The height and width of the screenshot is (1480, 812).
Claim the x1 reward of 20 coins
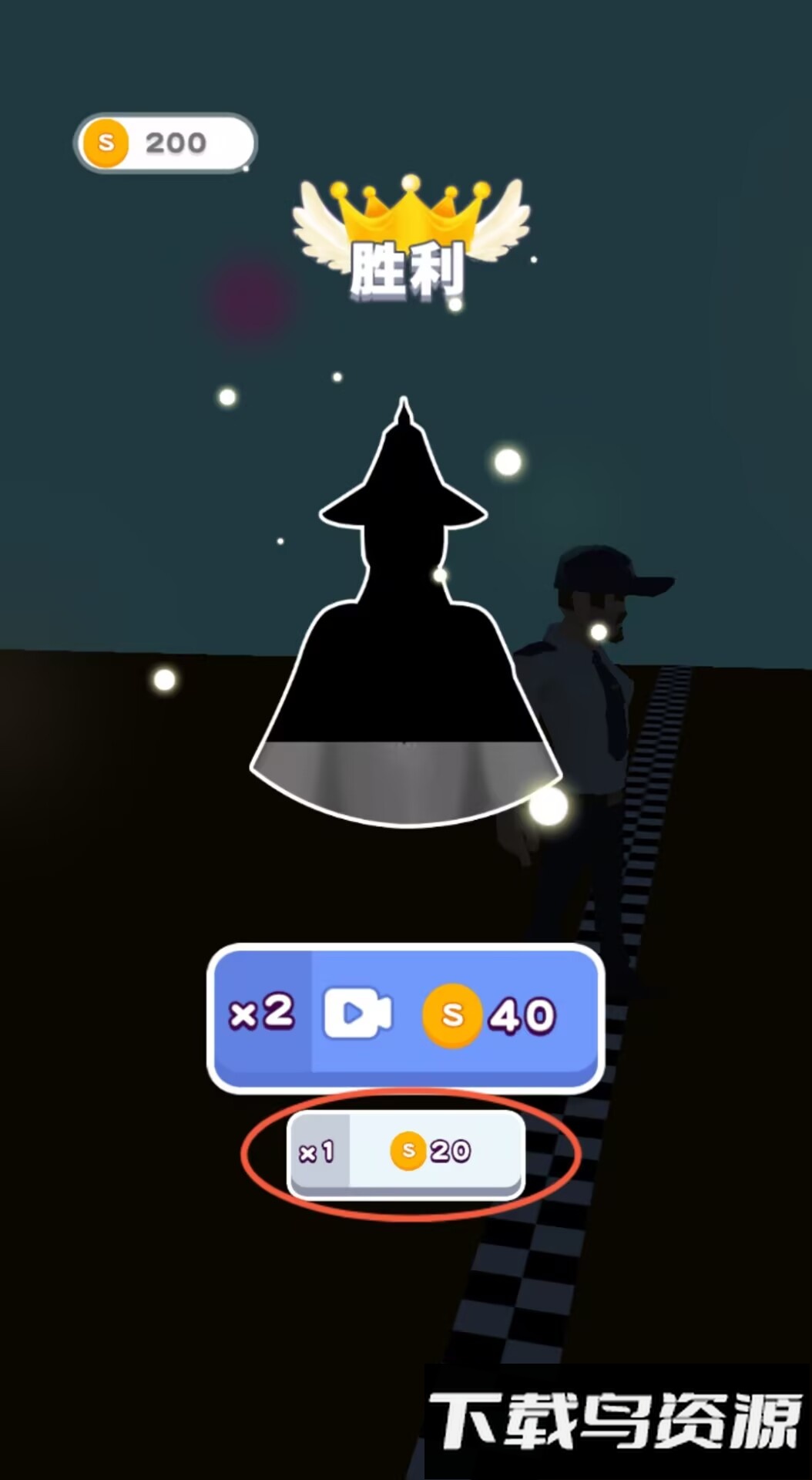[406, 1152]
